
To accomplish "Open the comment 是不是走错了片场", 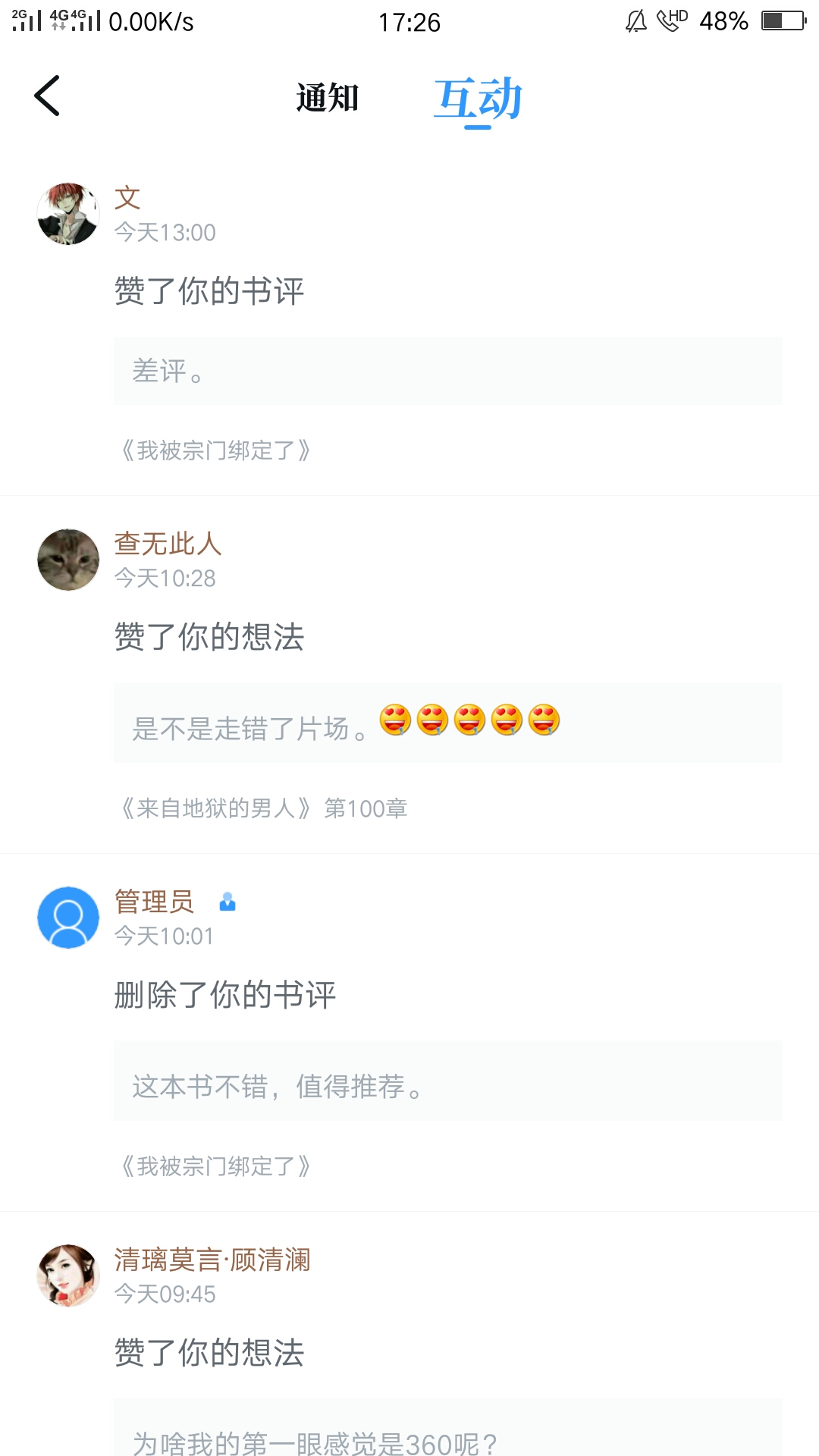I will (x=447, y=723).
